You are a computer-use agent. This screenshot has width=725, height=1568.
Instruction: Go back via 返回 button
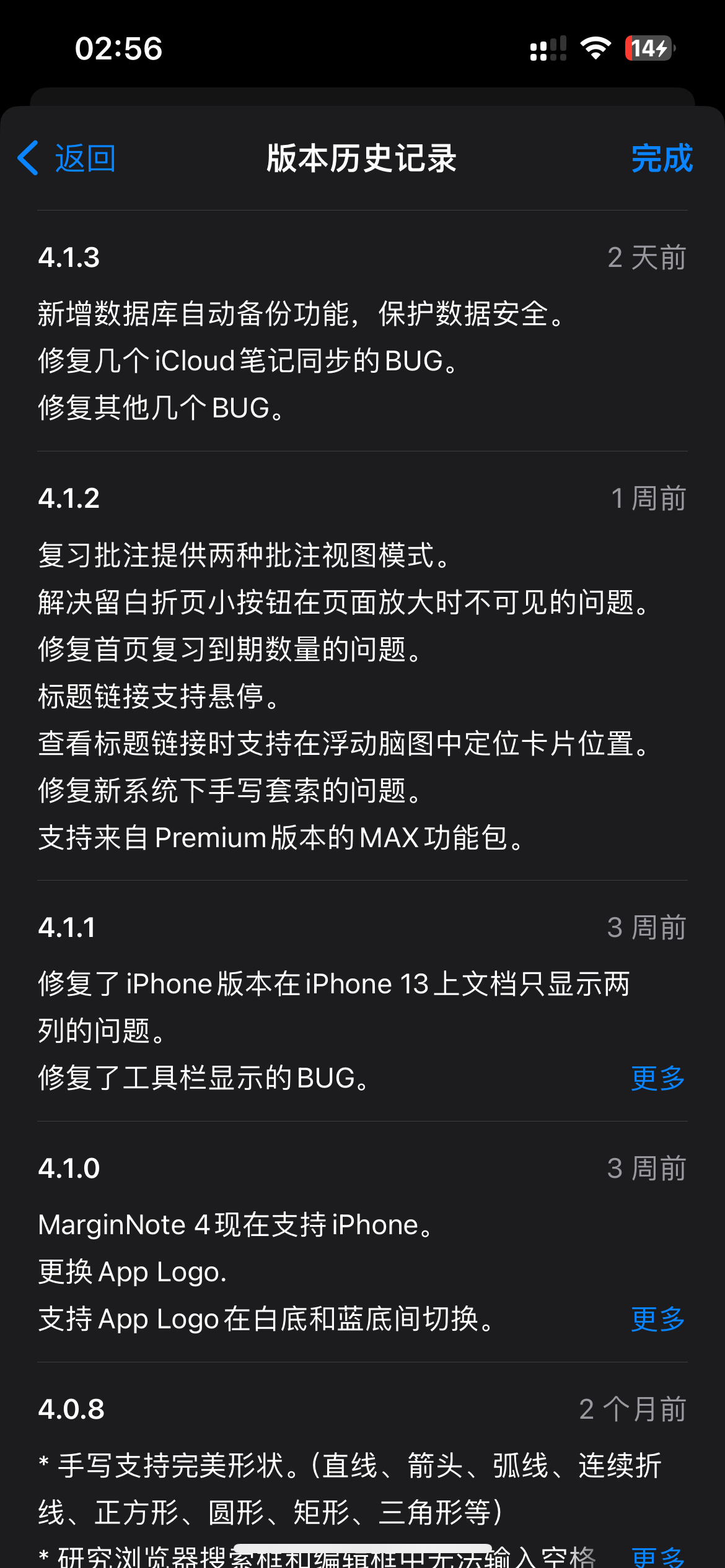(67, 159)
